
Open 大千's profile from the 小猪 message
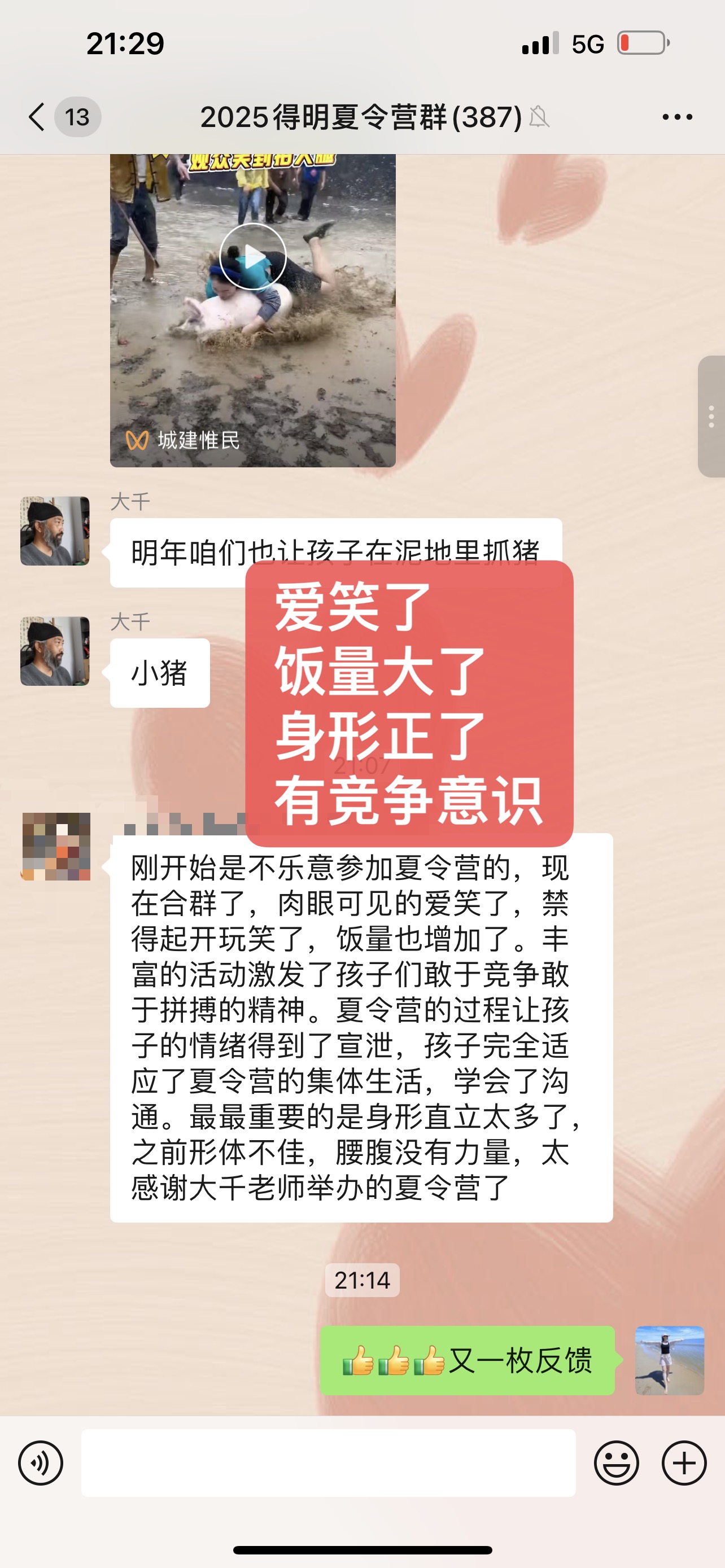point(55,651)
